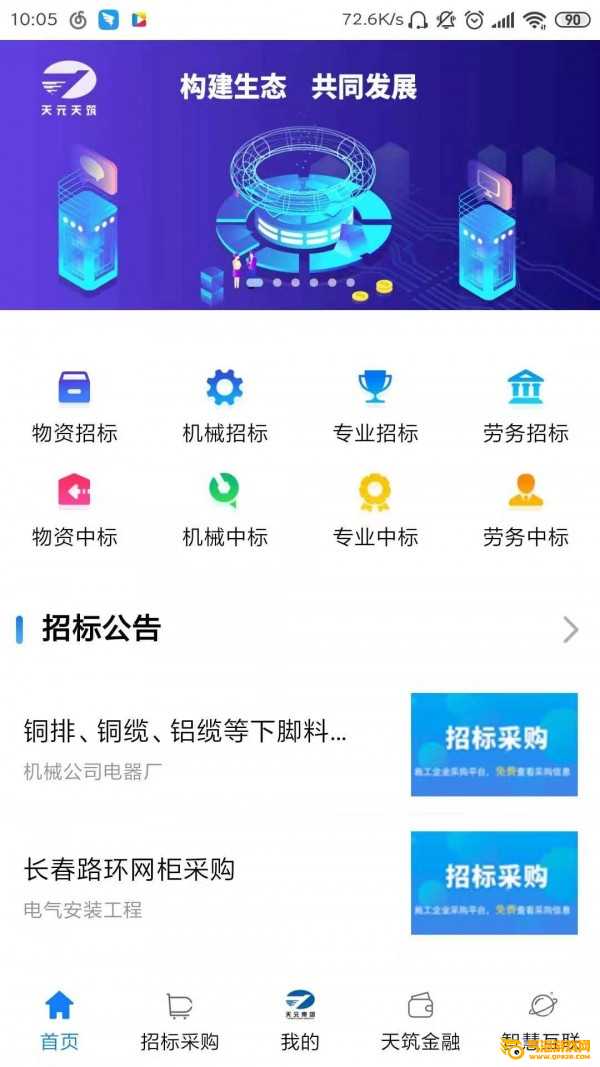Expand 招标公告 with the arrow chevron

(570, 629)
